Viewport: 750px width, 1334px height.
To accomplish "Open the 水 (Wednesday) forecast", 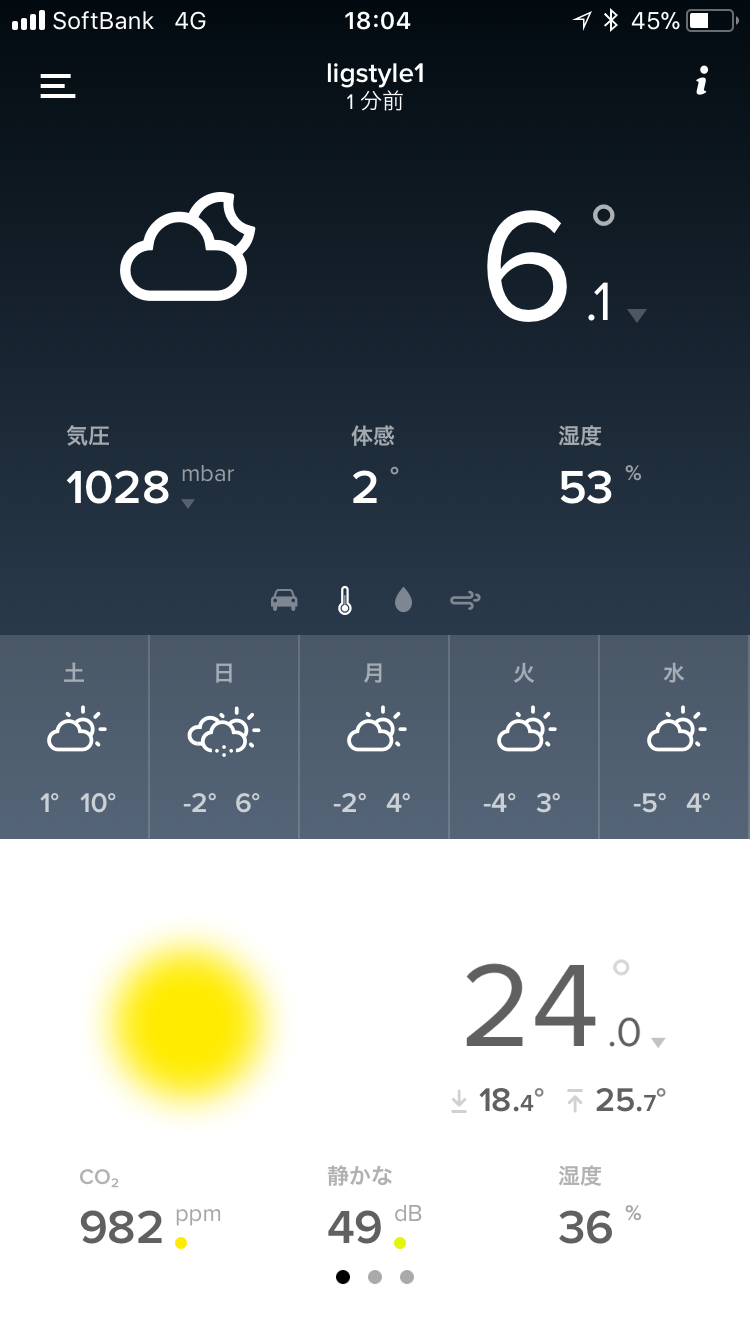I will click(674, 737).
